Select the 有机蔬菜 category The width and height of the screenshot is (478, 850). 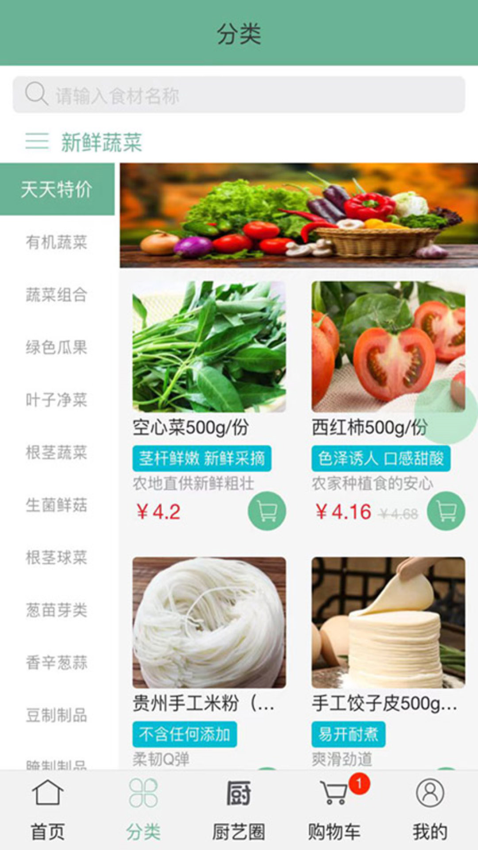[x=57, y=242]
